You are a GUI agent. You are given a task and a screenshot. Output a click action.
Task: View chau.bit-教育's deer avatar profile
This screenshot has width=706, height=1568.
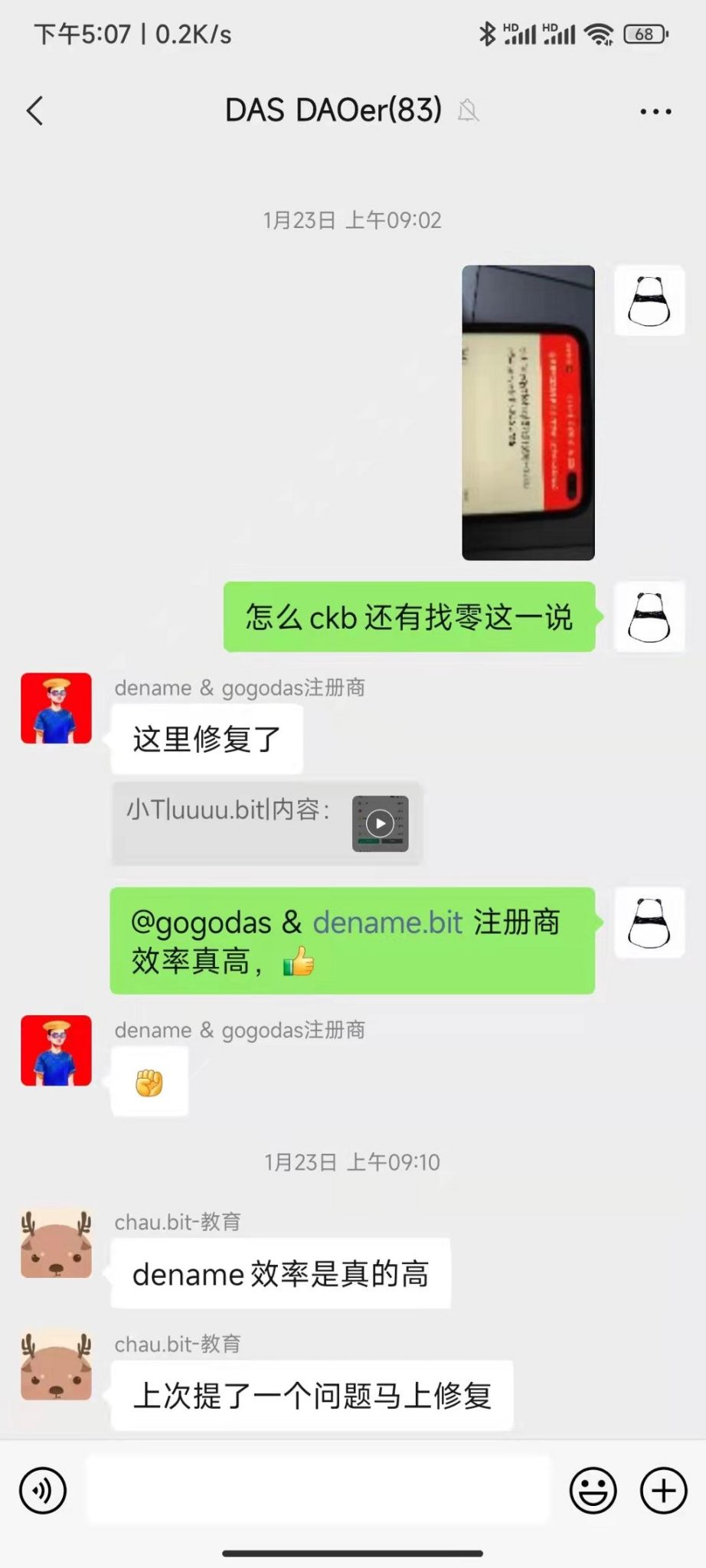[56, 1244]
